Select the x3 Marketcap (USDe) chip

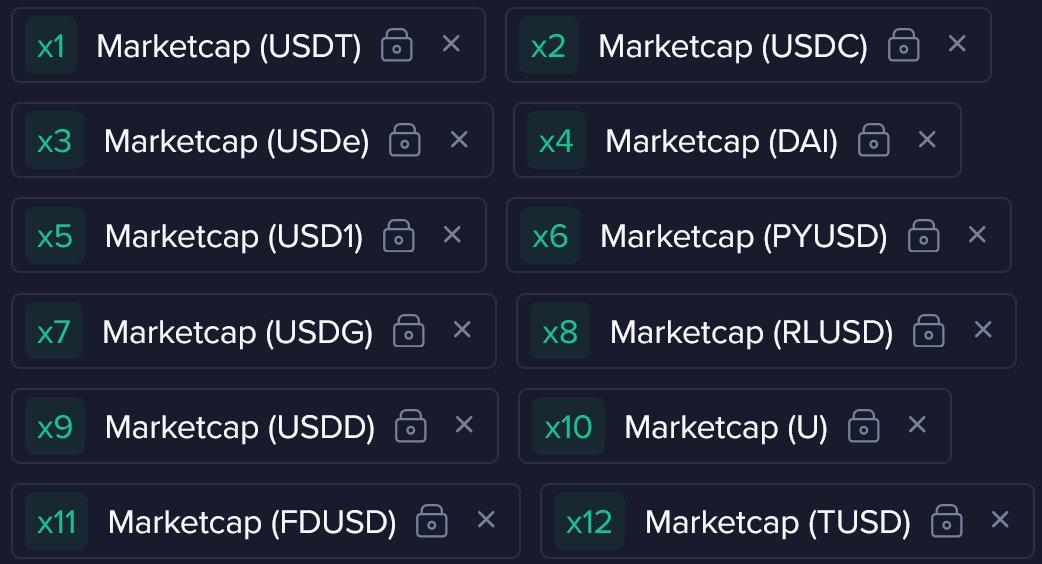click(236, 141)
